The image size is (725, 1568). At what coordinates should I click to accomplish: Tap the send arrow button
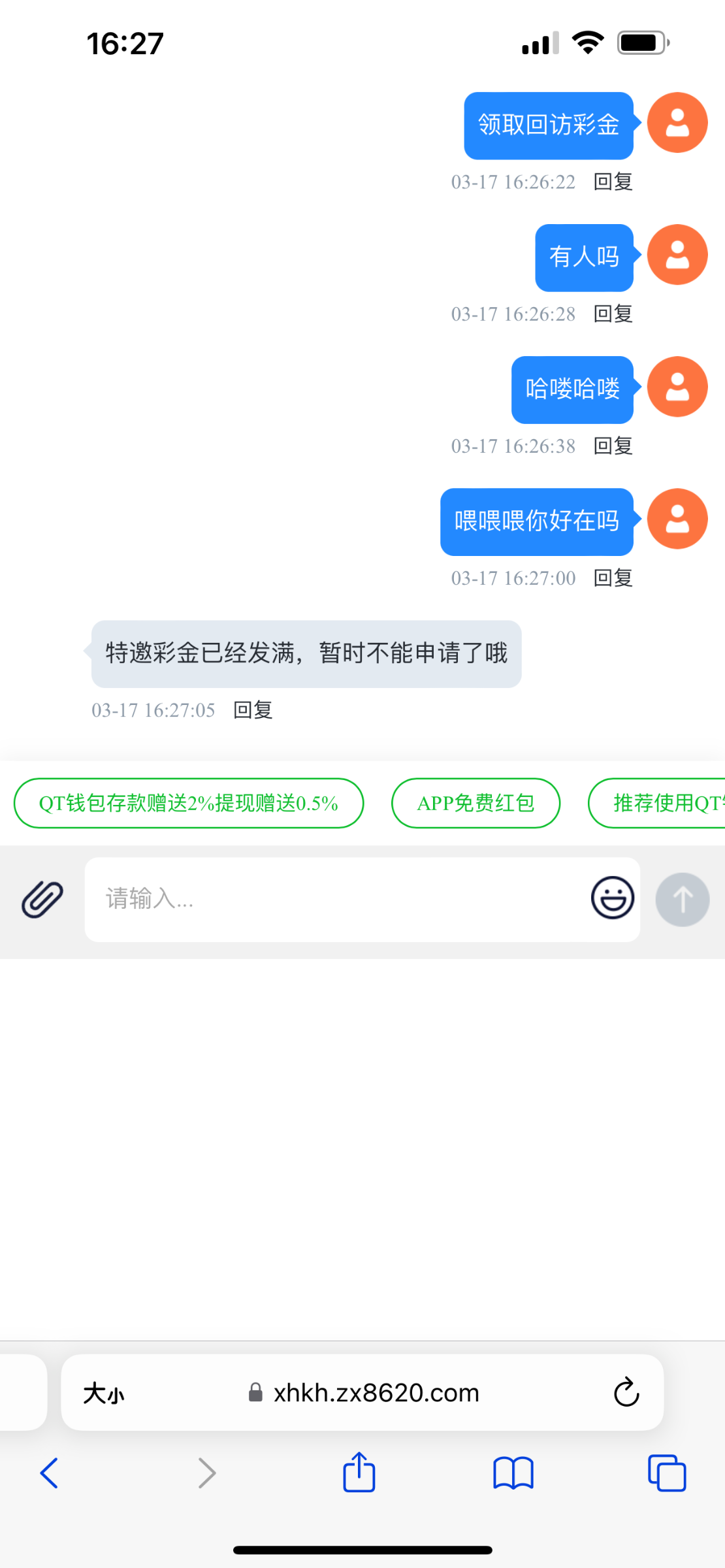683,900
